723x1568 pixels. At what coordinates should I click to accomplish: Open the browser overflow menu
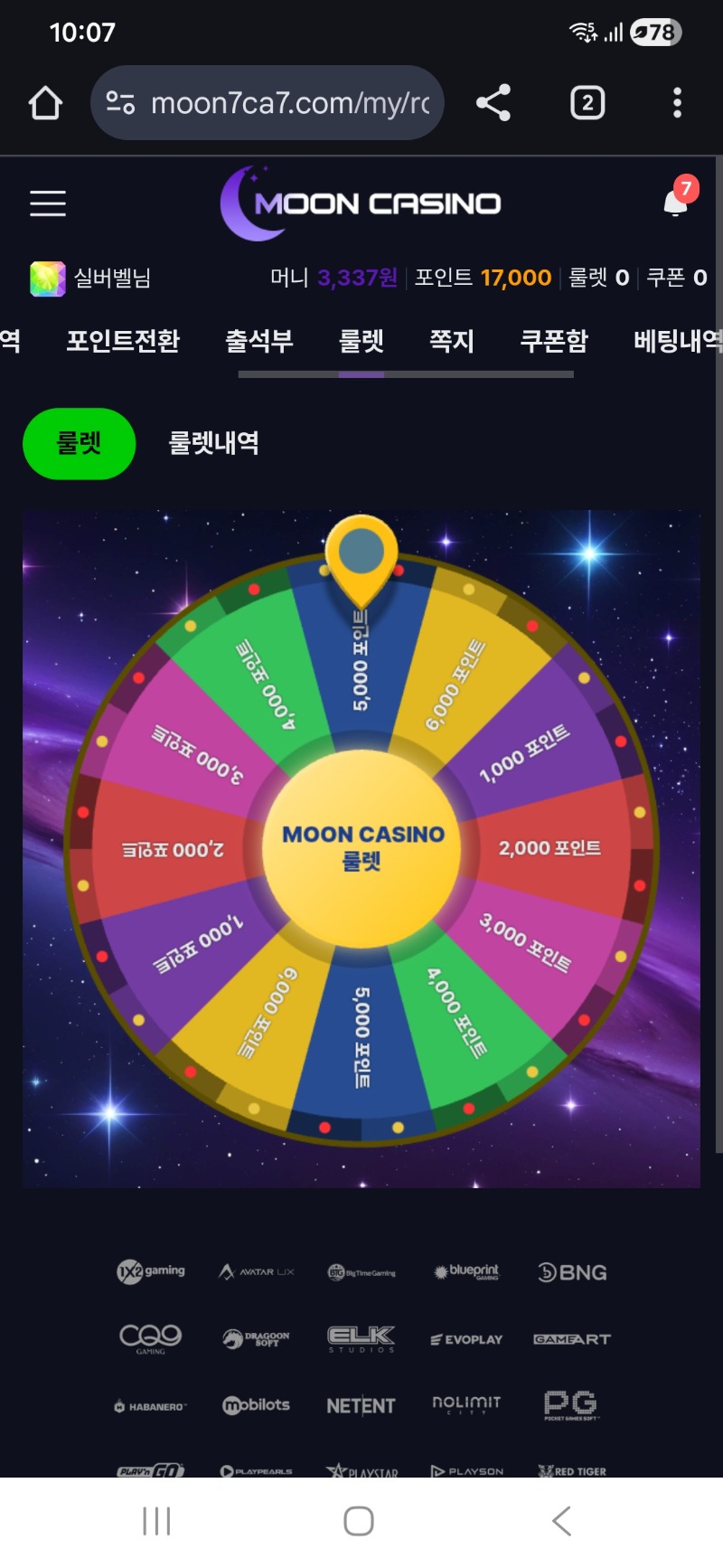(677, 103)
